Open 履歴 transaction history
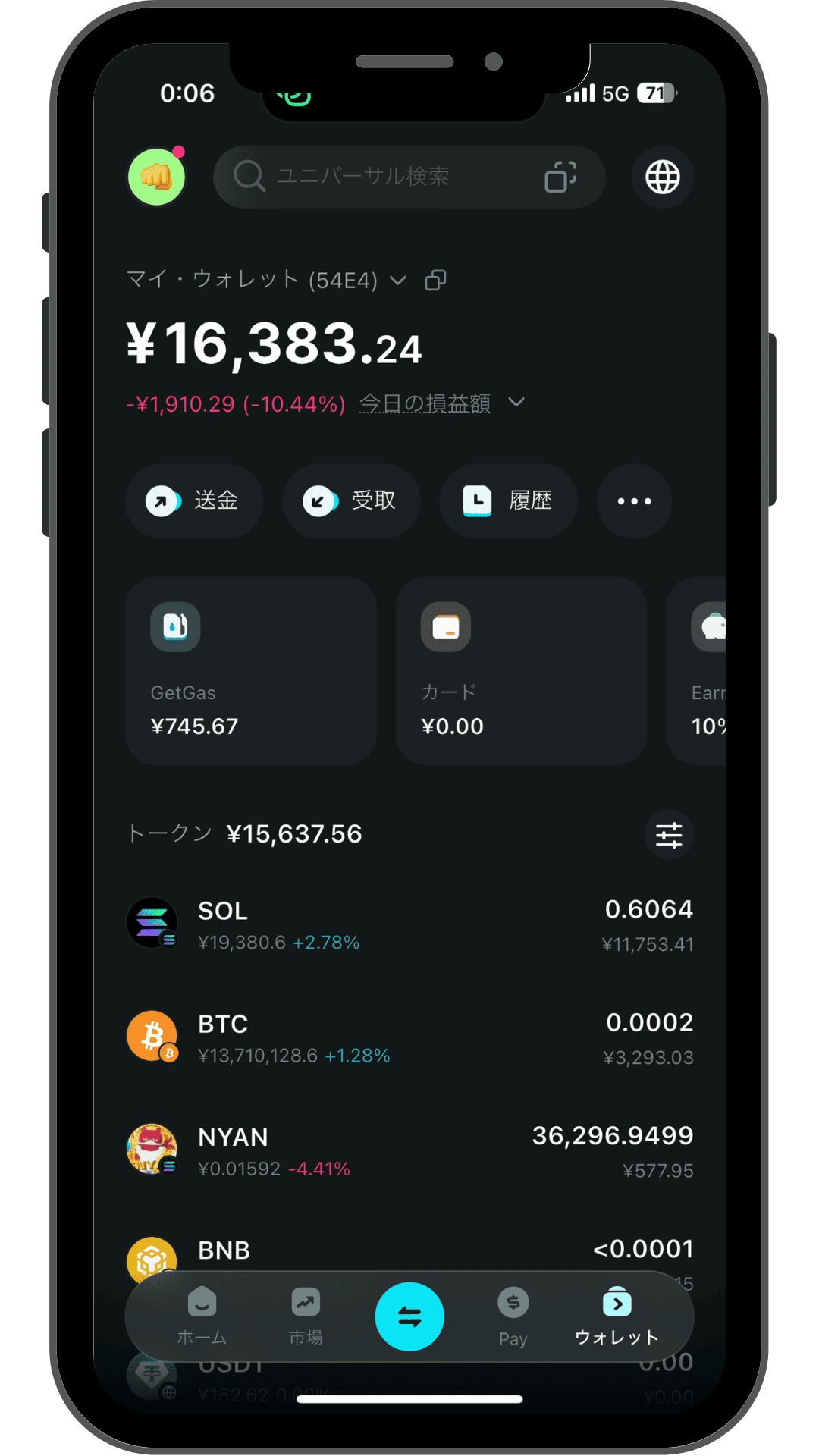 (x=508, y=501)
